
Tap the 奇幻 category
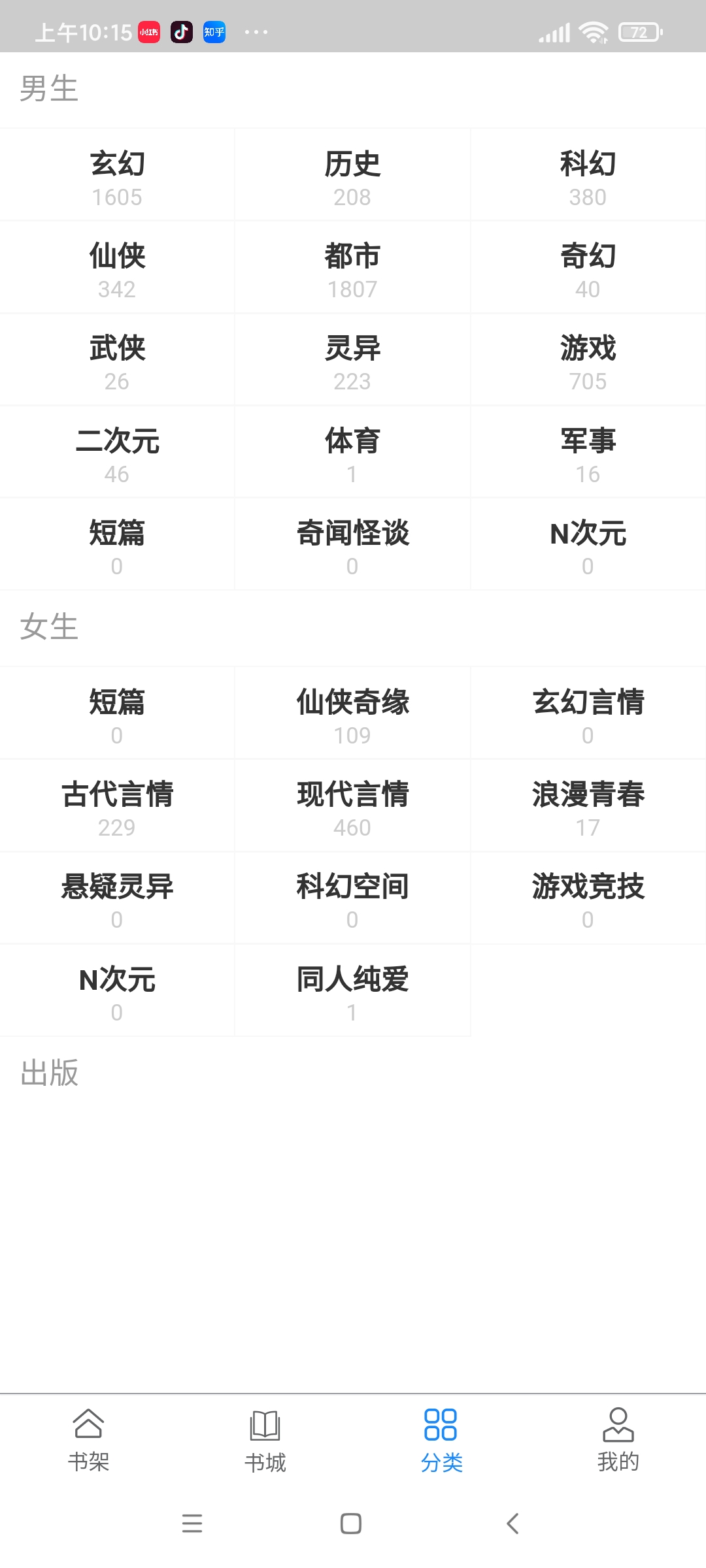(588, 268)
